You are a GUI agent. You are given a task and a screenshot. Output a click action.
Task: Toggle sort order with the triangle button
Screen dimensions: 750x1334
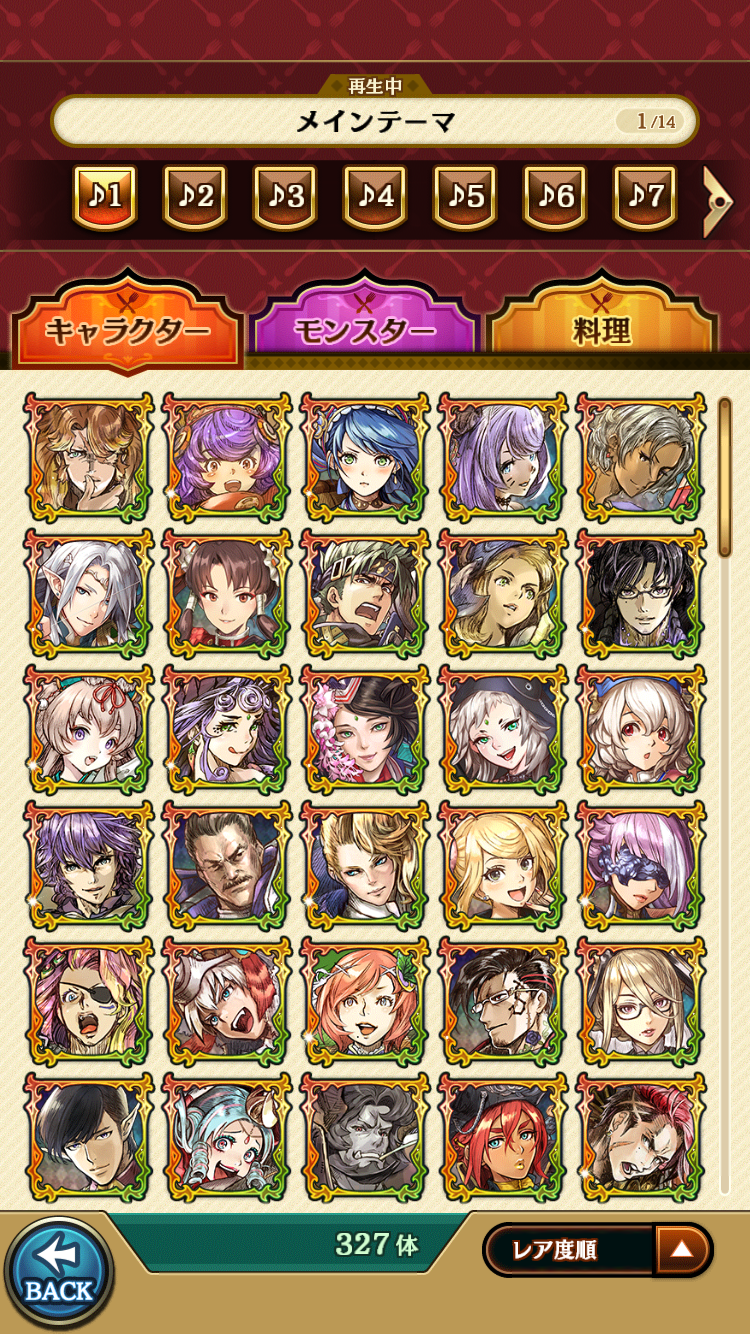click(x=682, y=1250)
